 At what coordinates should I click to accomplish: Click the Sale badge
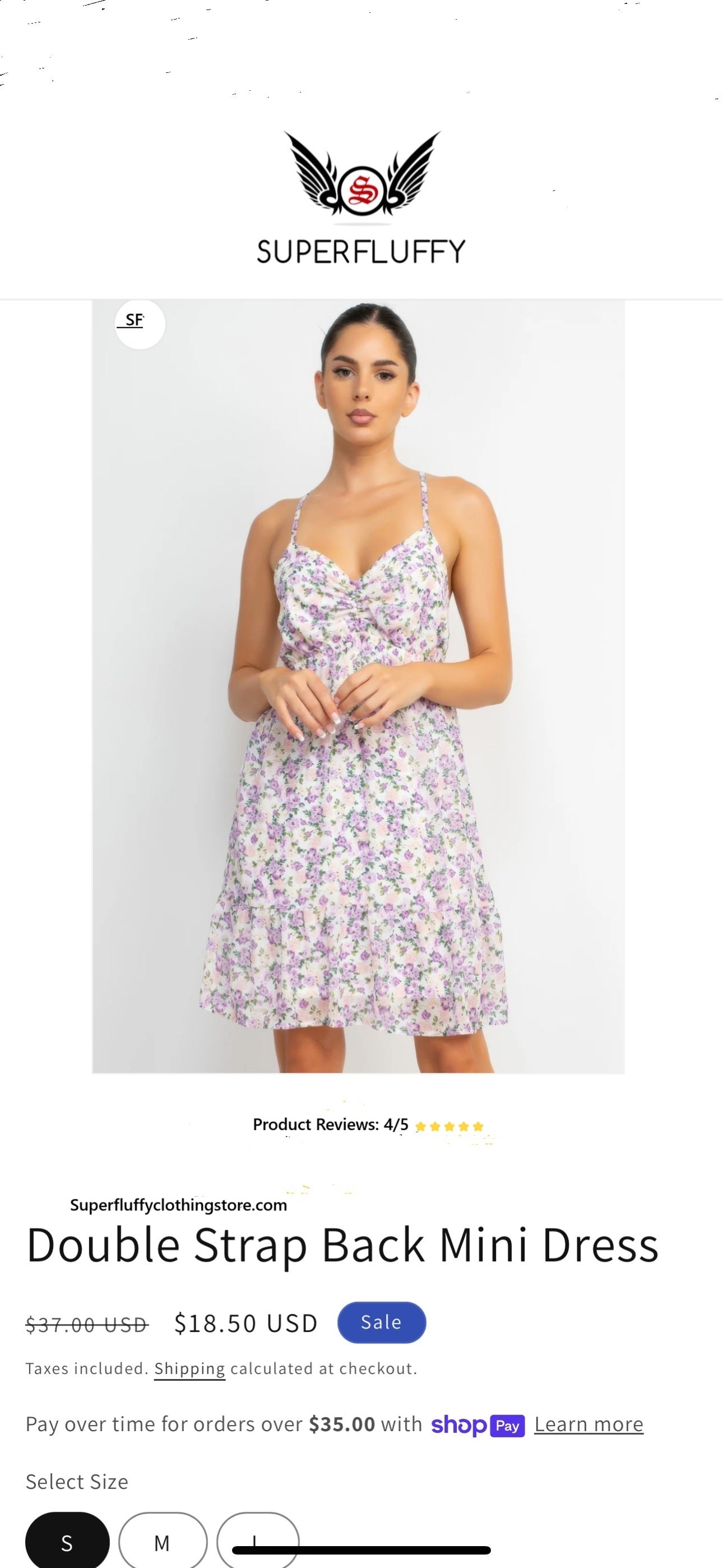tap(381, 1321)
